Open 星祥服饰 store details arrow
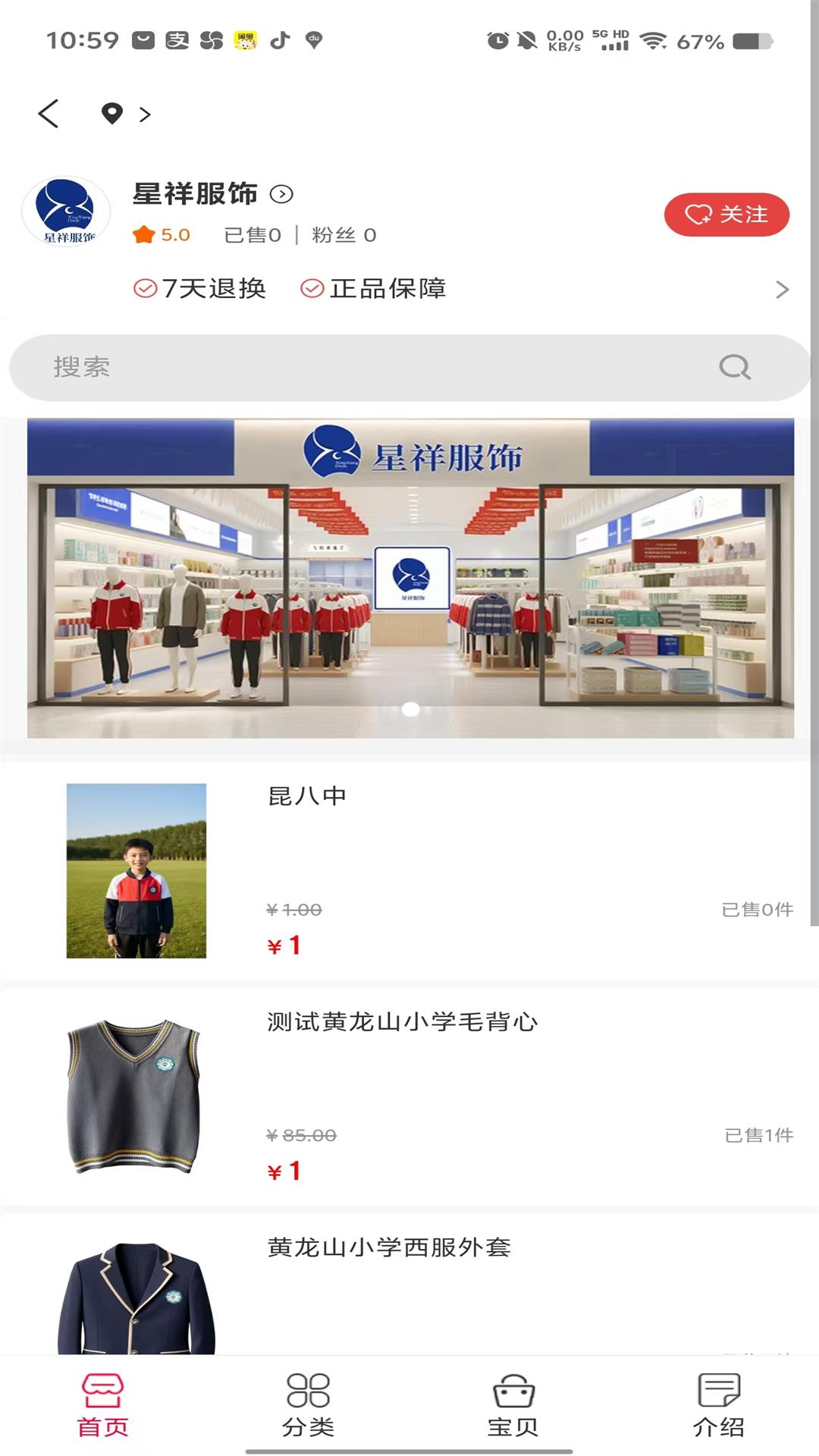Viewport: 819px width, 1456px height. pyautogui.click(x=281, y=195)
